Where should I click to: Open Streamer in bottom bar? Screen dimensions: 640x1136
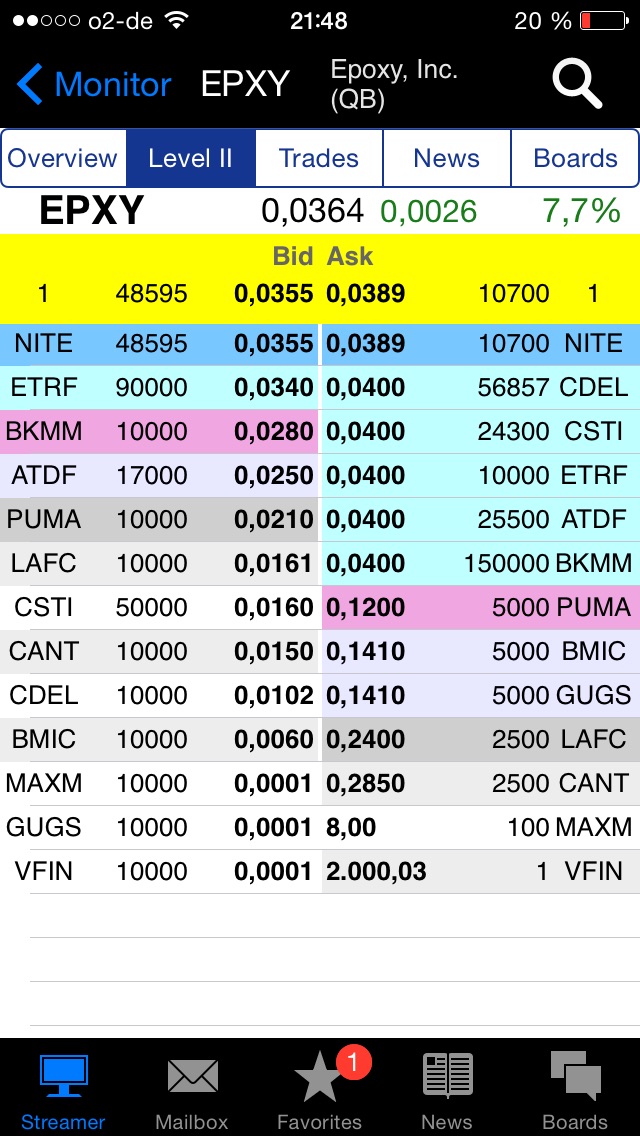pyautogui.click(x=63, y=1090)
